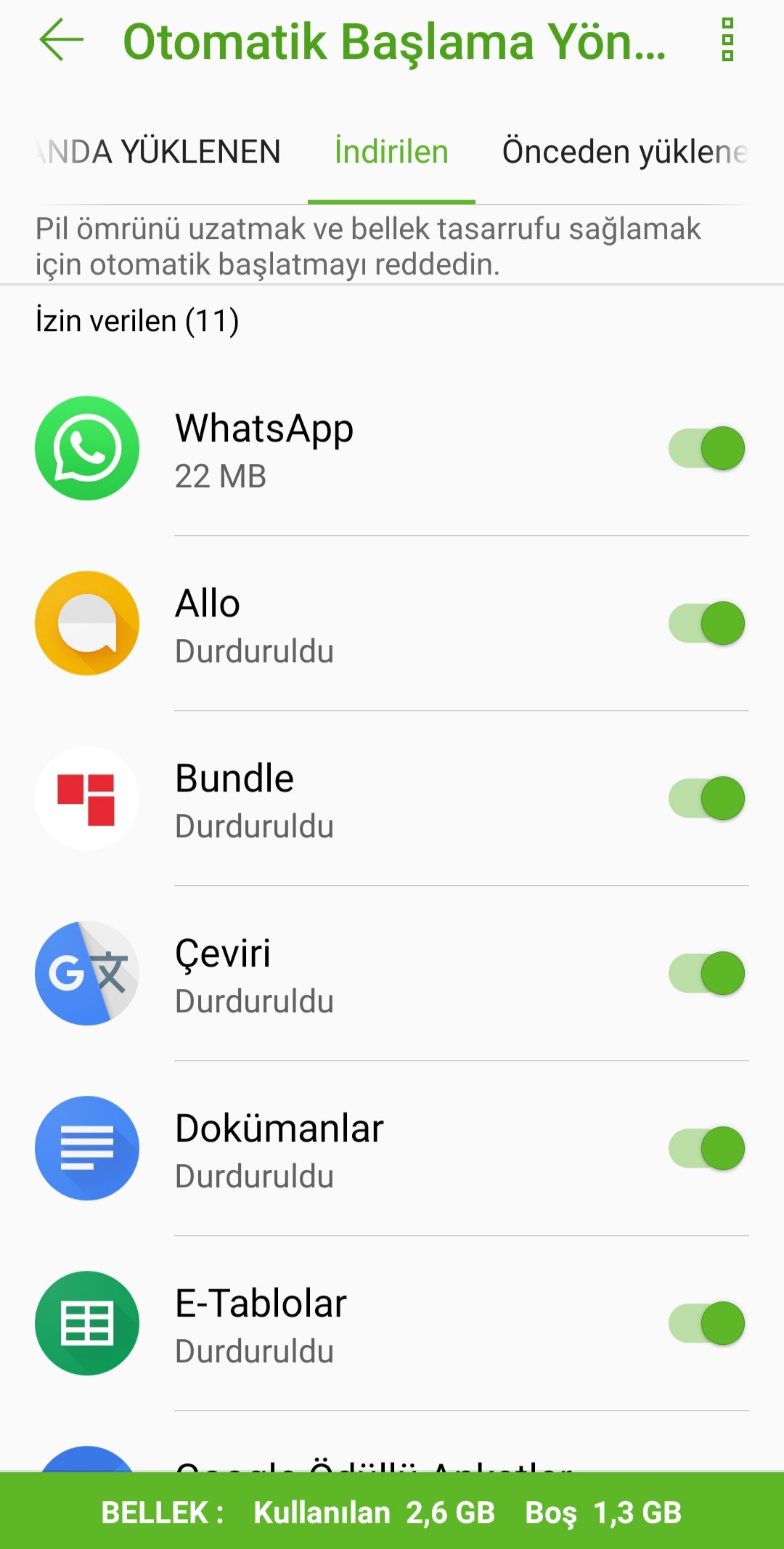Turn off the Allo auto-start switch

pos(707,623)
